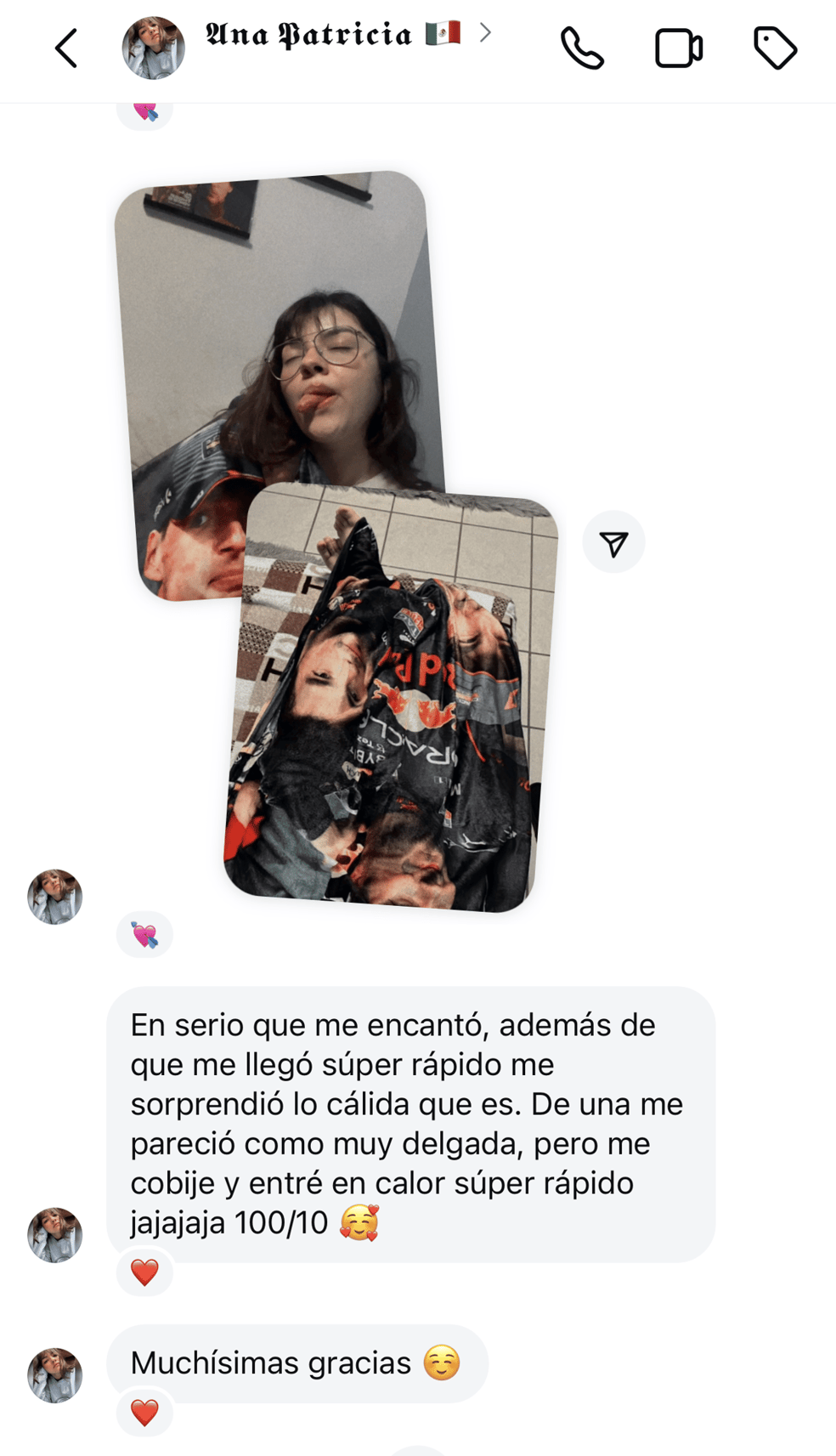Tap the avatar beside "Muchísimas gracias"
This screenshot has width=836, height=1456.
pyautogui.click(x=55, y=1375)
